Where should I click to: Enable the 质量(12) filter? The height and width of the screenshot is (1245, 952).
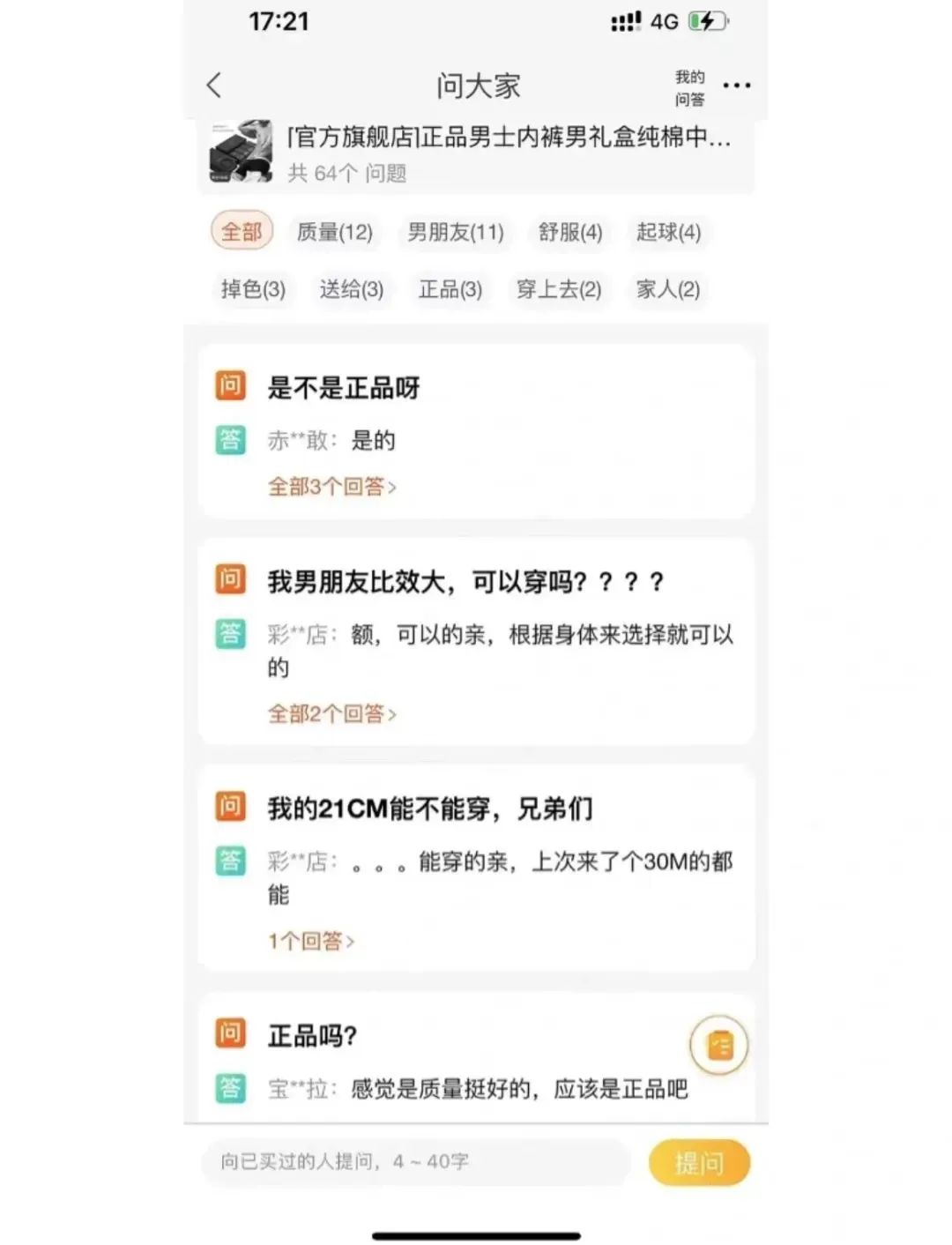point(335,231)
